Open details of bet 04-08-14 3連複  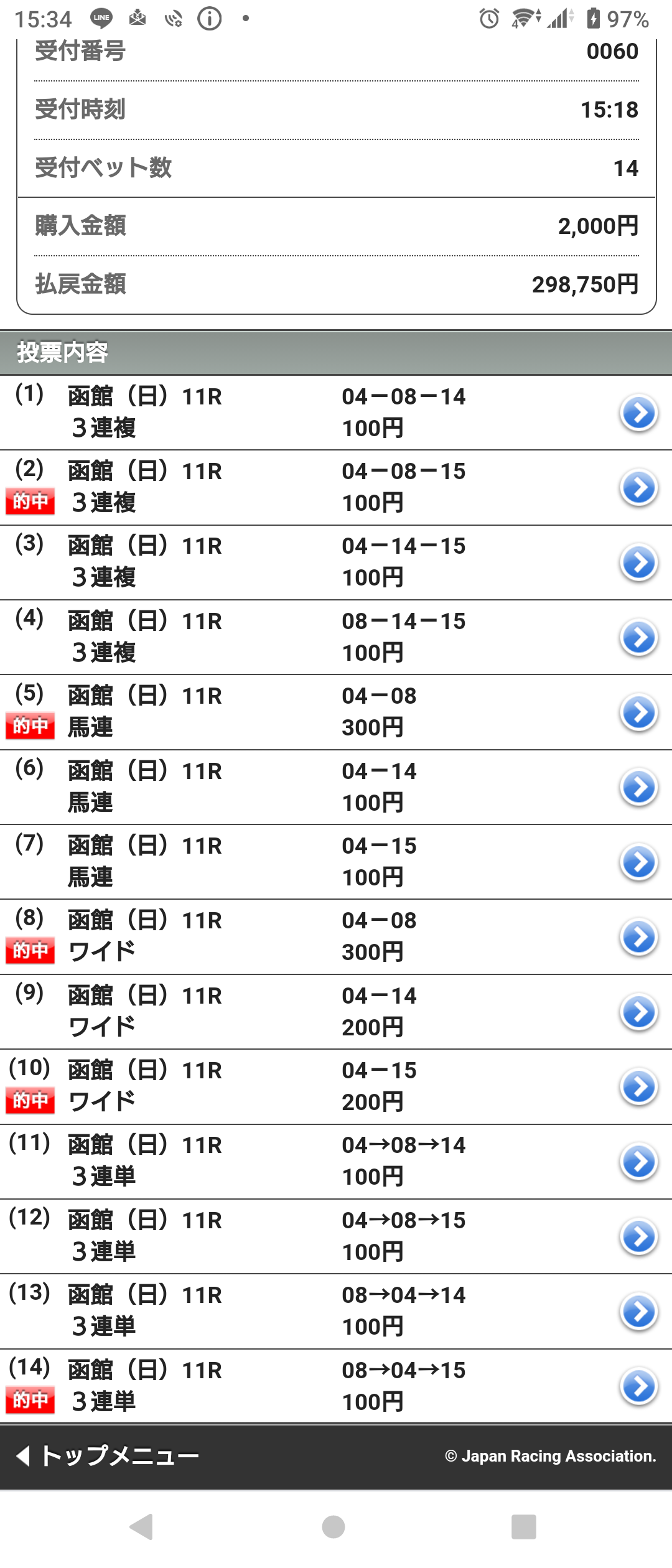coord(638,413)
